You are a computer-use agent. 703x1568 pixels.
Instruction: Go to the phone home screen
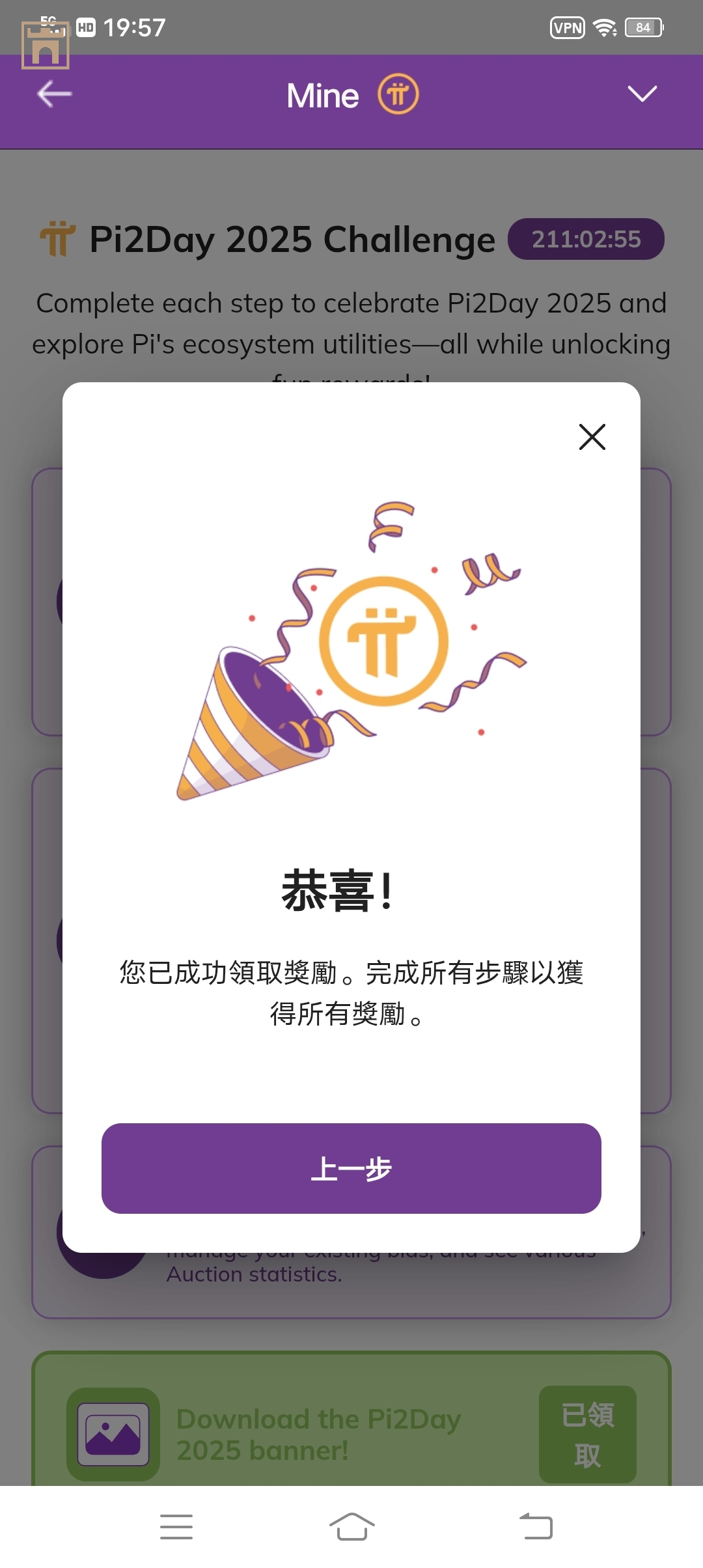[x=351, y=1526]
